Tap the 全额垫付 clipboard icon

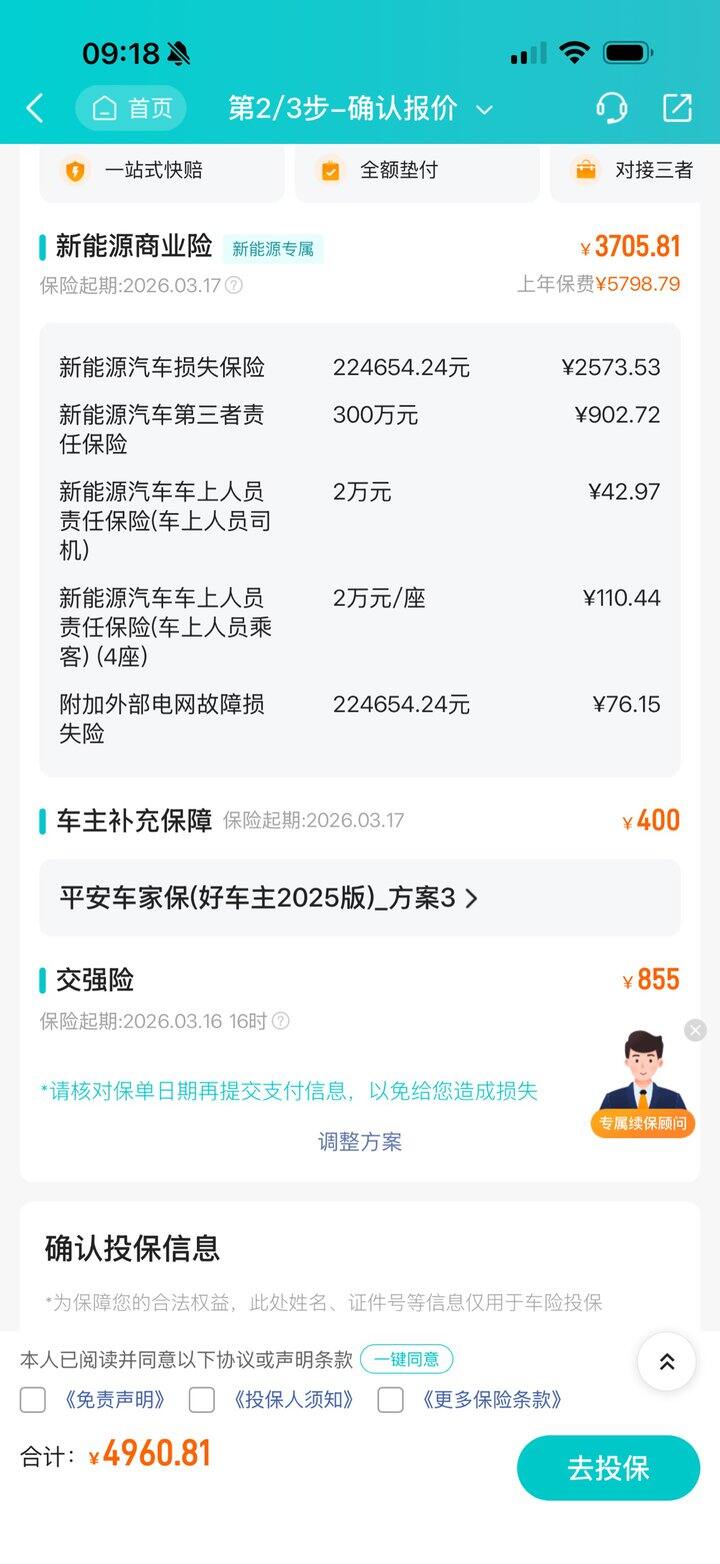pyautogui.click(x=329, y=170)
